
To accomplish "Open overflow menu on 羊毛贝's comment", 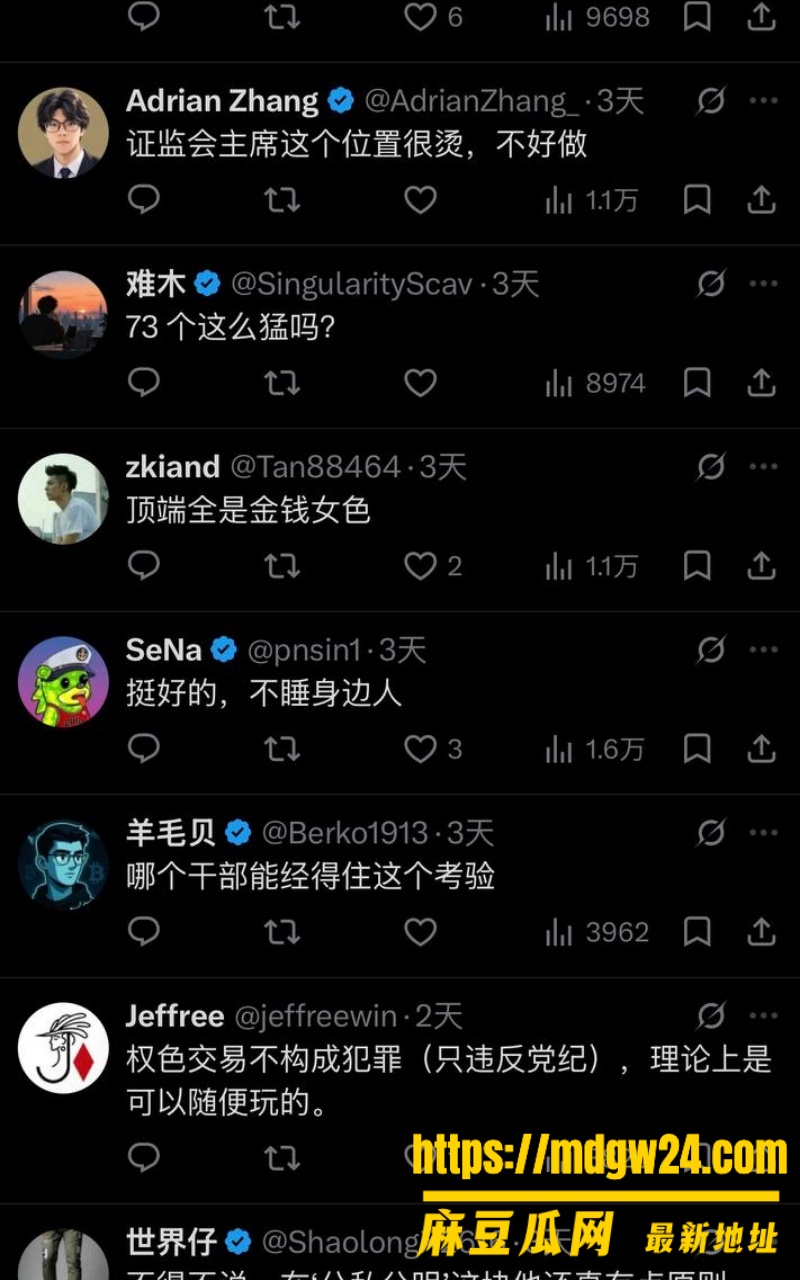I will coord(763,833).
